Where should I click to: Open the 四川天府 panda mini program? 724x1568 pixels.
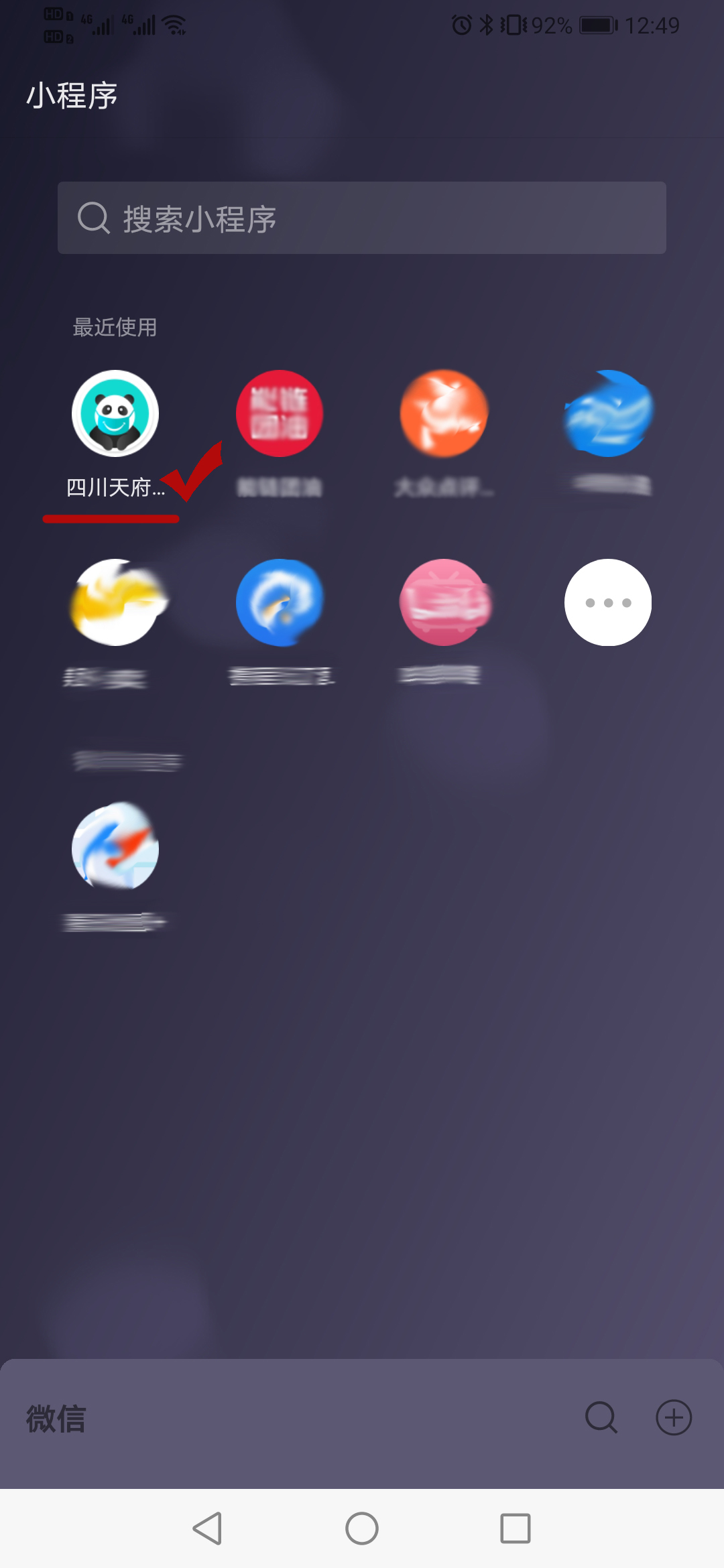click(115, 414)
